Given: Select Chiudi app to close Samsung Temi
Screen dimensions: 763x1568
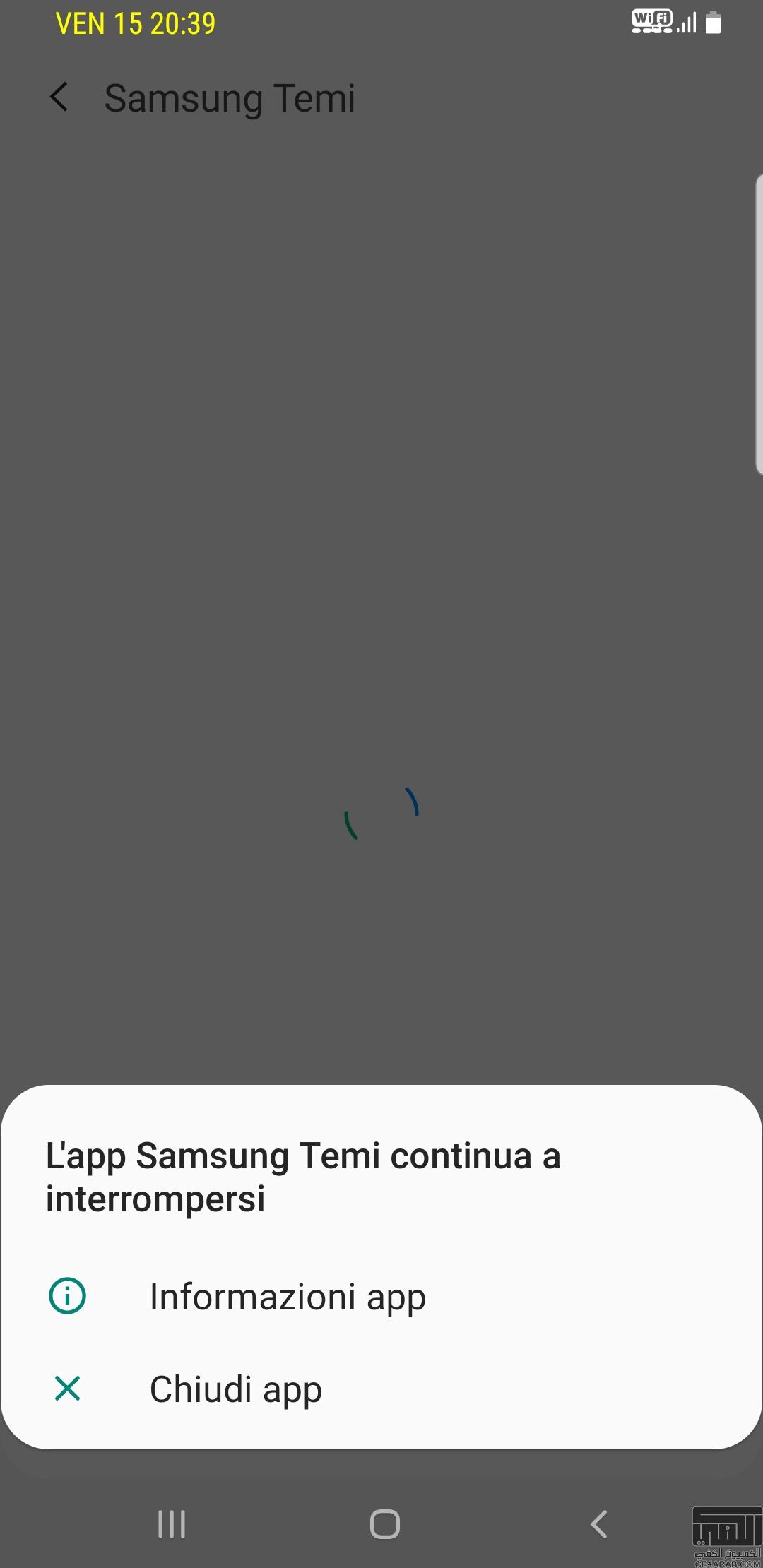Looking at the screenshot, I should pos(381,1389).
